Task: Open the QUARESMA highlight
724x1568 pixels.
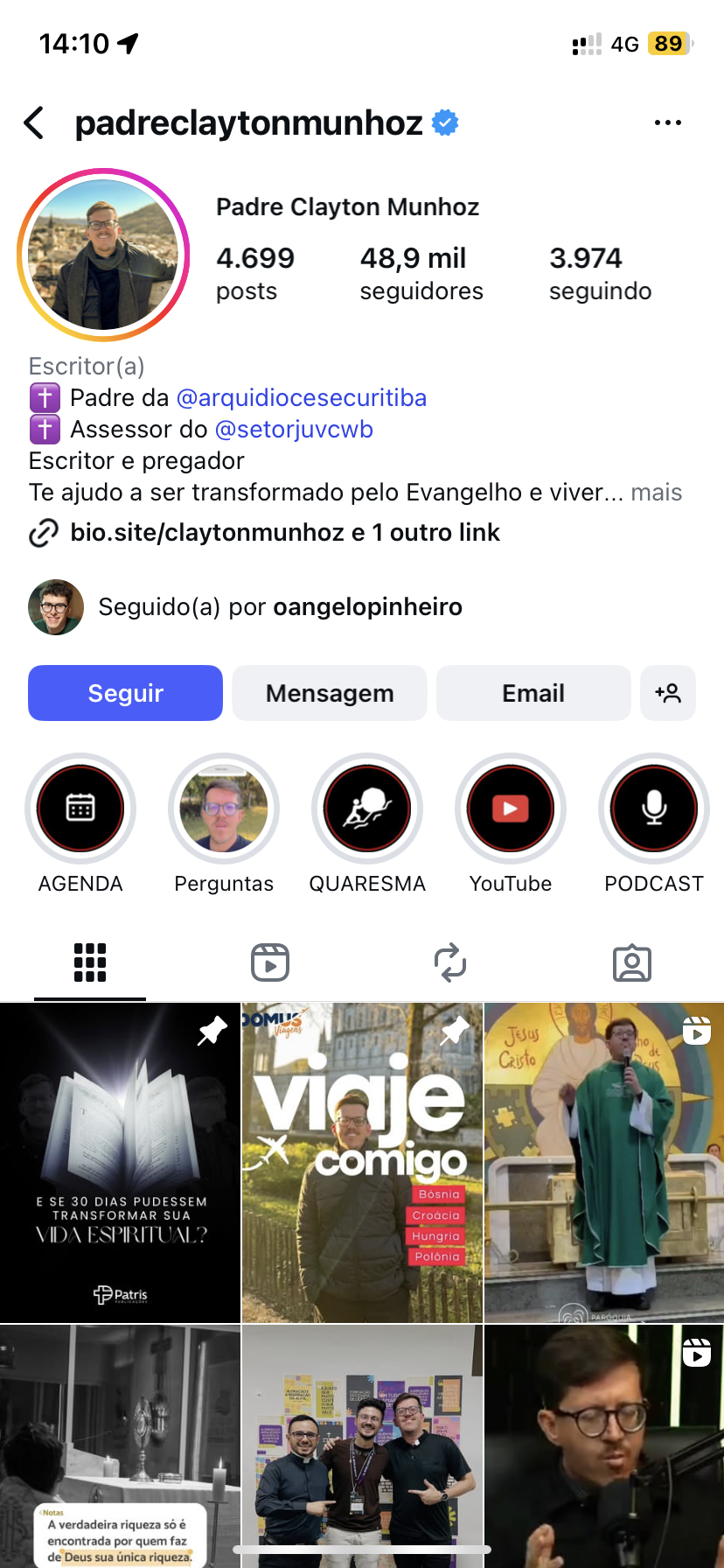Action: [367, 808]
